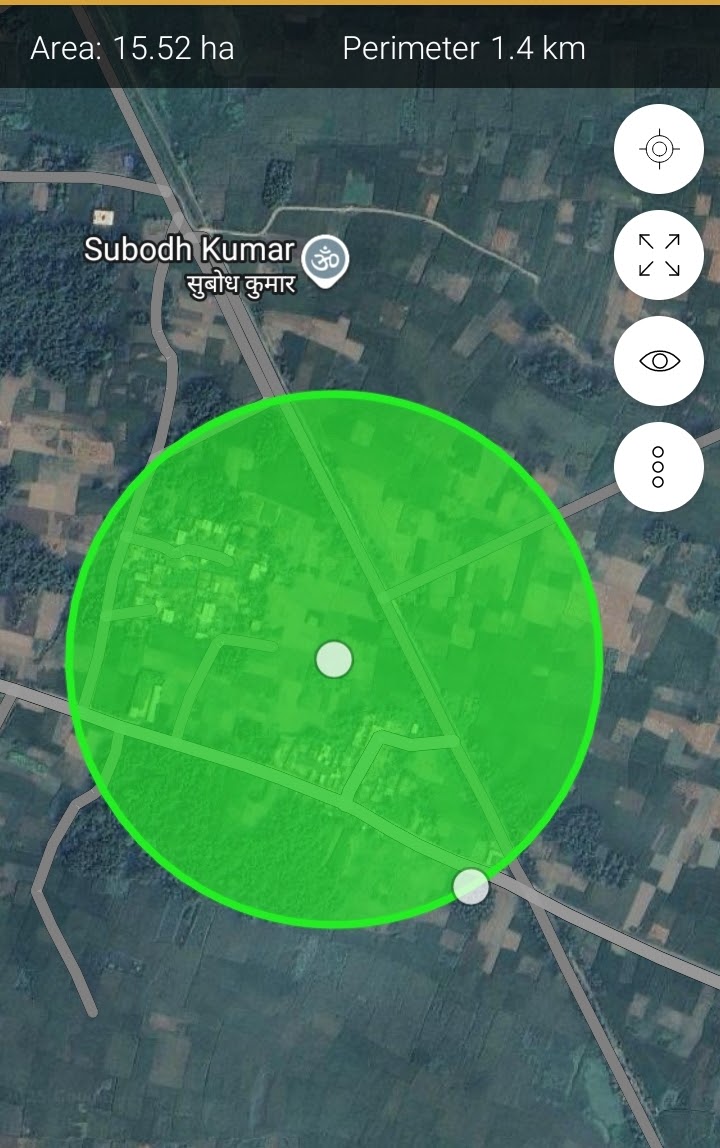The height and width of the screenshot is (1148, 720).
Task: Select the circle's edge radius handle
Action: pyautogui.click(x=471, y=886)
